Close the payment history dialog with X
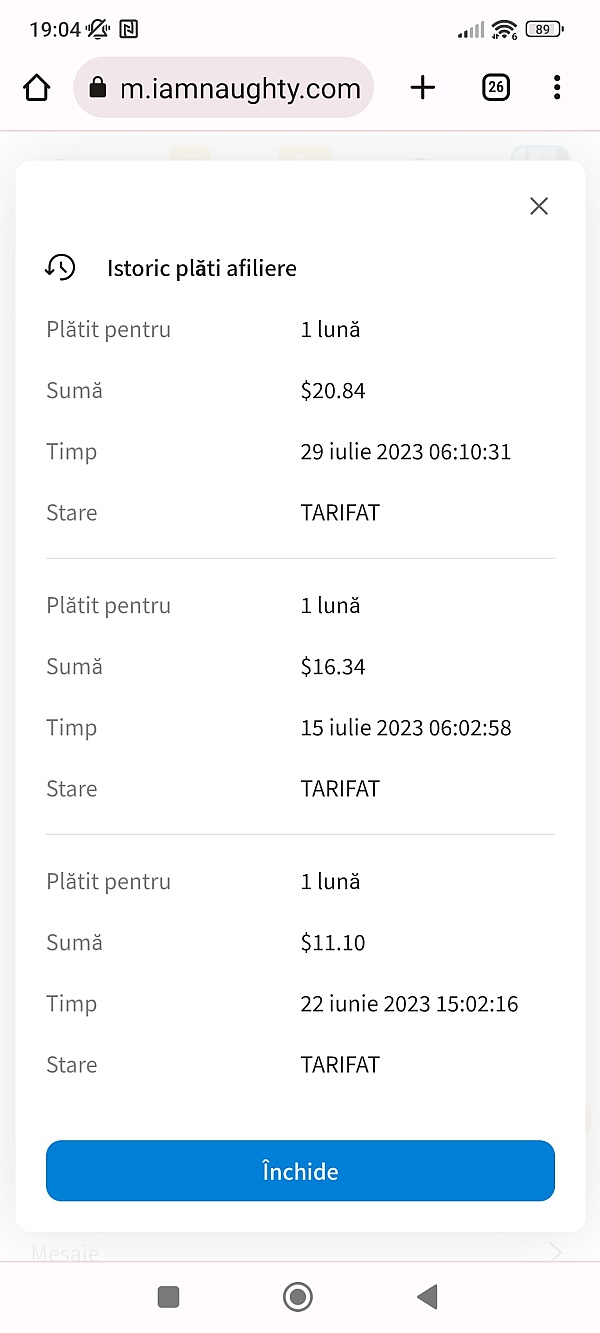The height and width of the screenshot is (1333, 600). [x=539, y=207]
